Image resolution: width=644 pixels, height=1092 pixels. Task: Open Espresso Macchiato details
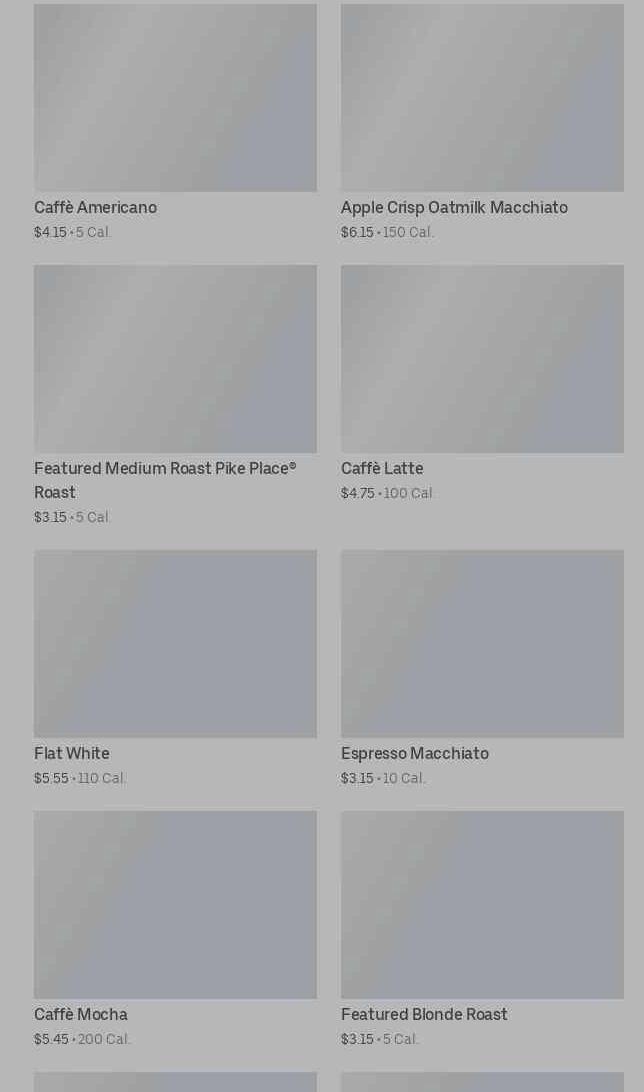(x=482, y=669)
